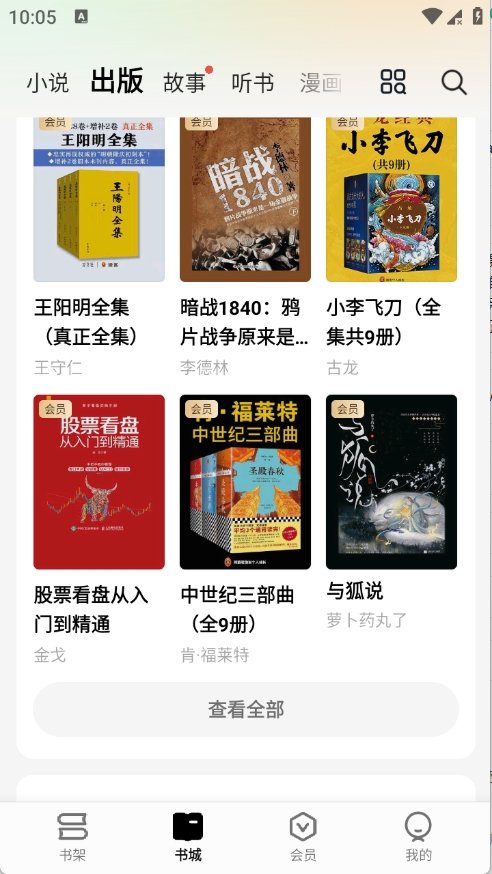Switch to the 听书 top tab
492x874 pixels.
pos(253,83)
